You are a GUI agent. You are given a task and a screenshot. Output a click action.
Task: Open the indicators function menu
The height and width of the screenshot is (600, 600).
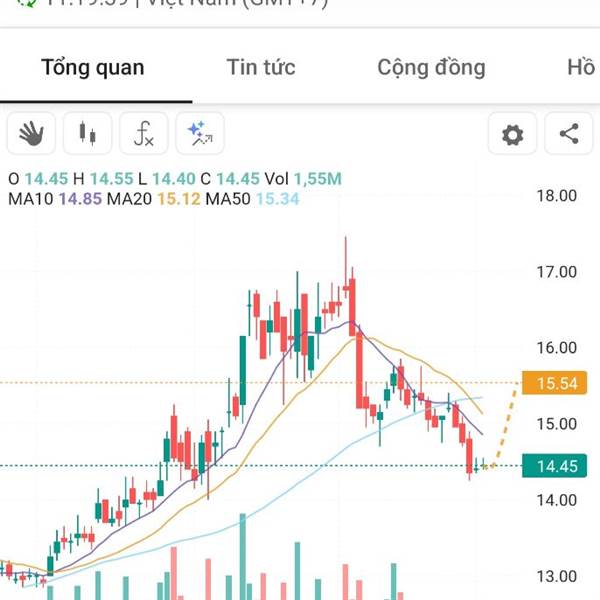[144, 134]
